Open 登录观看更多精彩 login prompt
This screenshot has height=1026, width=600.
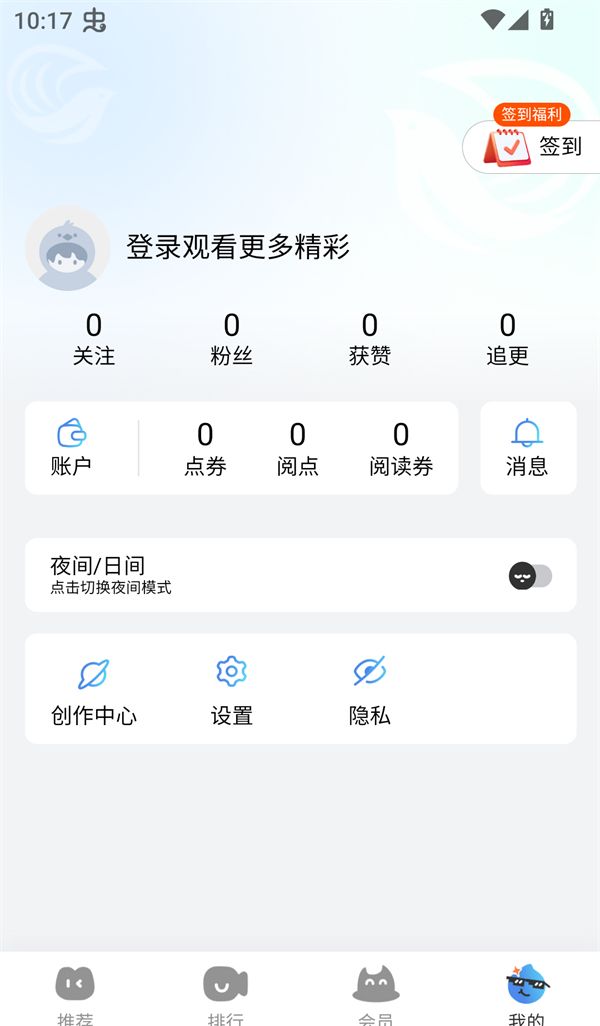(x=238, y=247)
